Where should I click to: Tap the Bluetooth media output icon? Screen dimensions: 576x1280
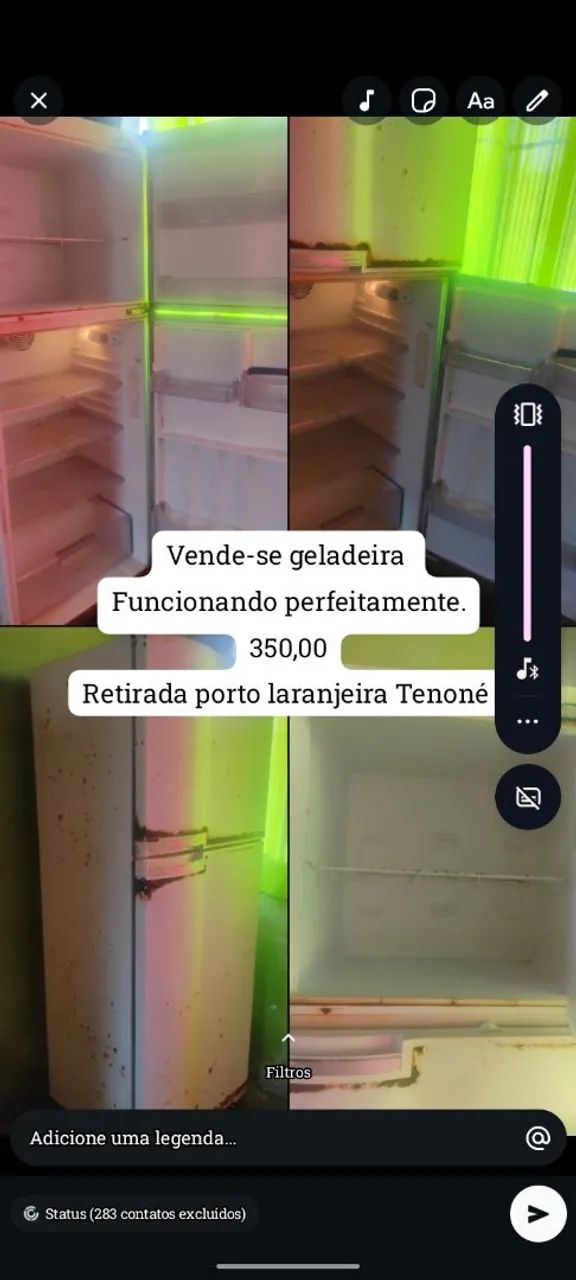click(528, 669)
